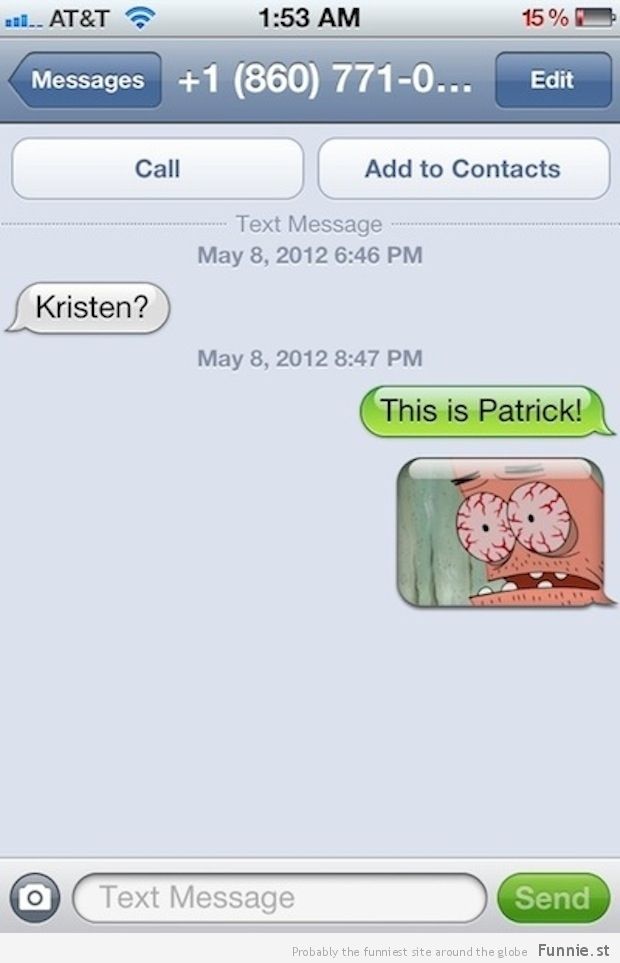Add this number to Contacts
Viewport: 620px width, 963px height.
[463, 169]
